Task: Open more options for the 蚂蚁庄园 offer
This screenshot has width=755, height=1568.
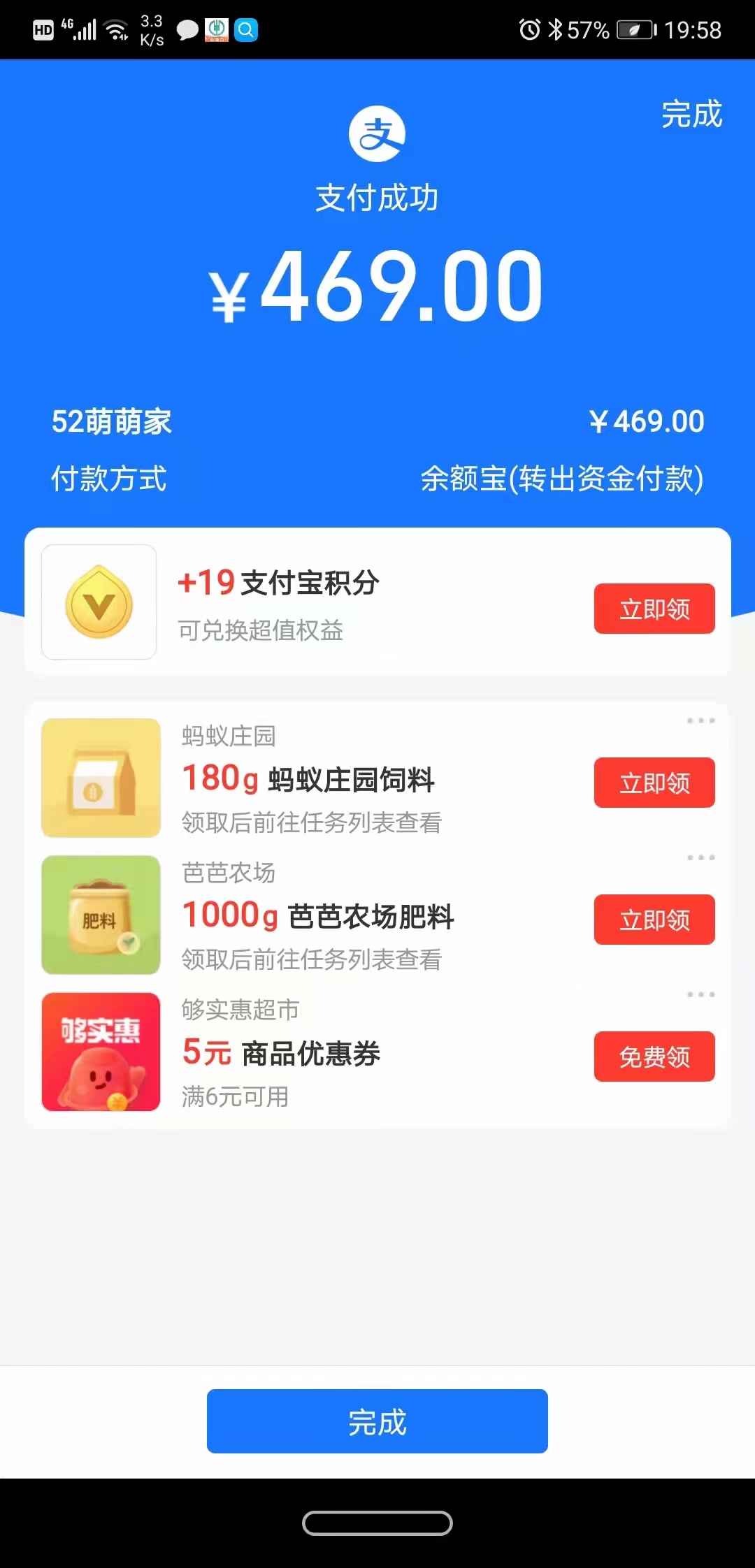Action: [x=700, y=720]
